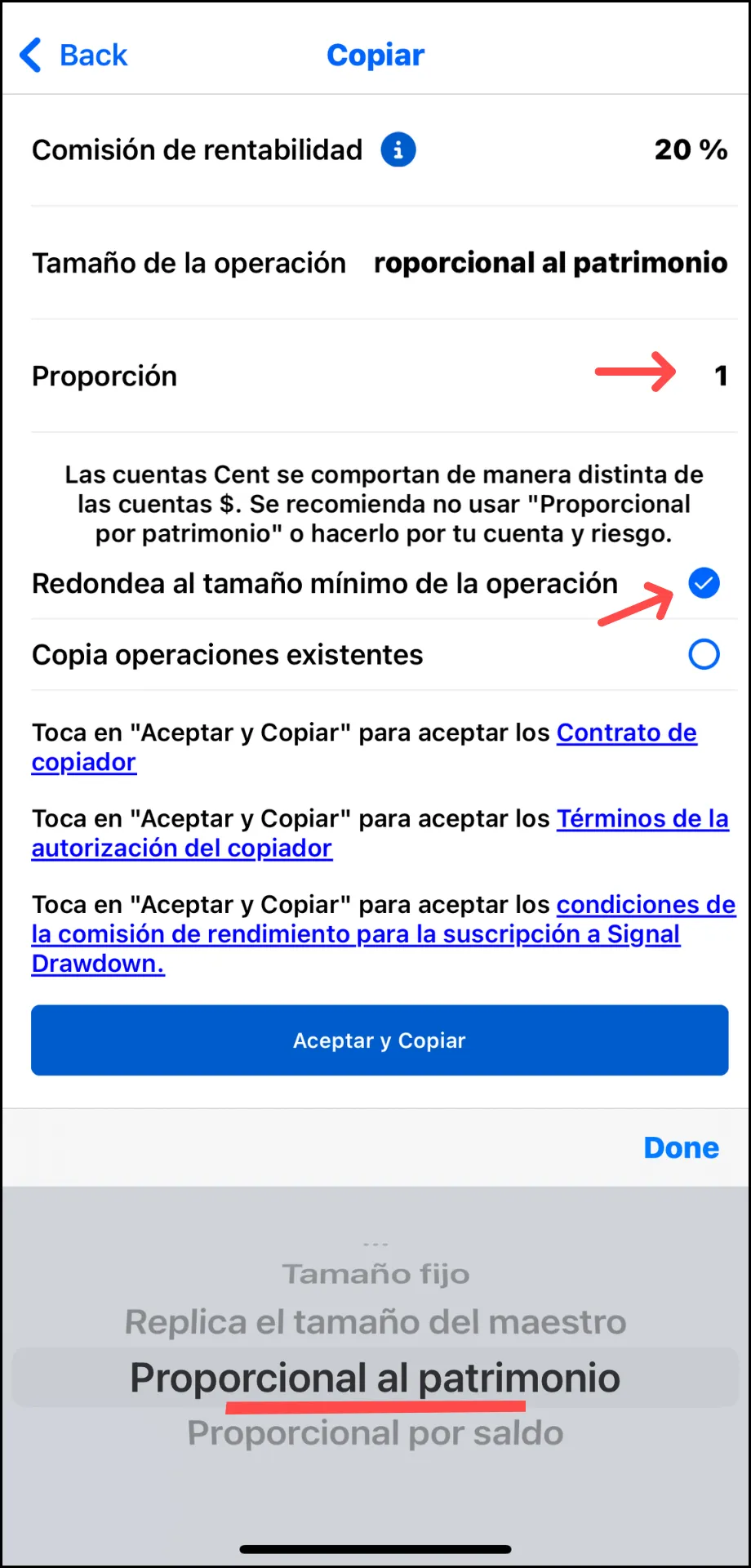The height and width of the screenshot is (1568, 751).
Task: Open Términos de la autorización del copiador
Action: [x=380, y=833]
